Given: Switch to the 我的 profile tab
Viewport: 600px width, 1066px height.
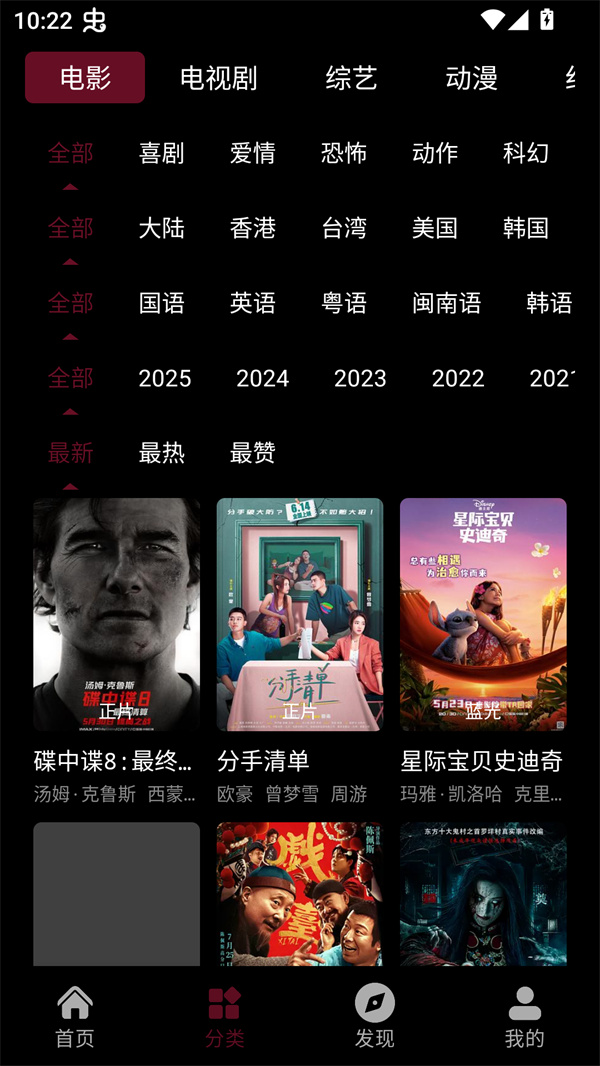Looking at the screenshot, I should (524, 1017).
